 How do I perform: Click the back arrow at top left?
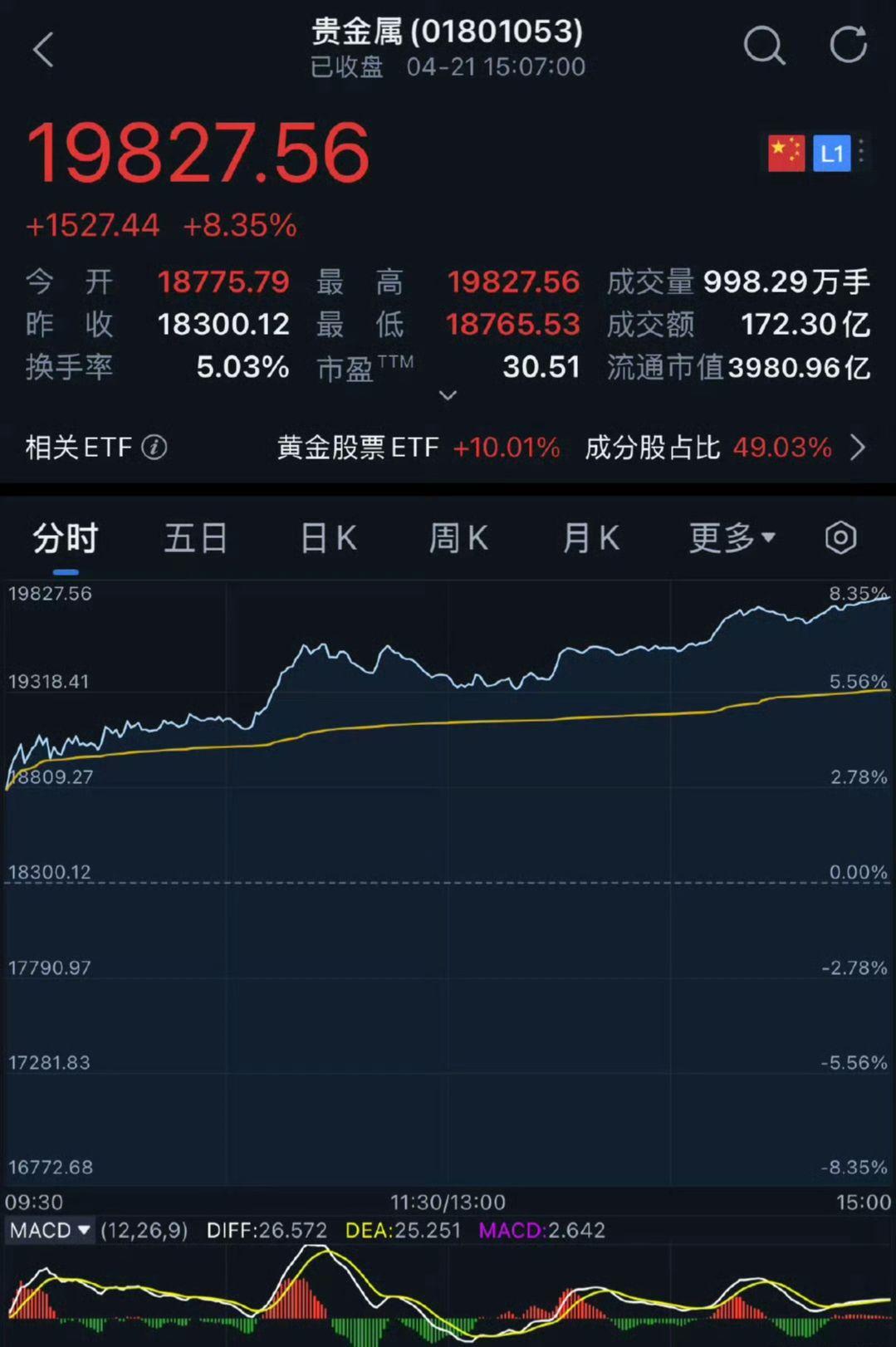43,48
